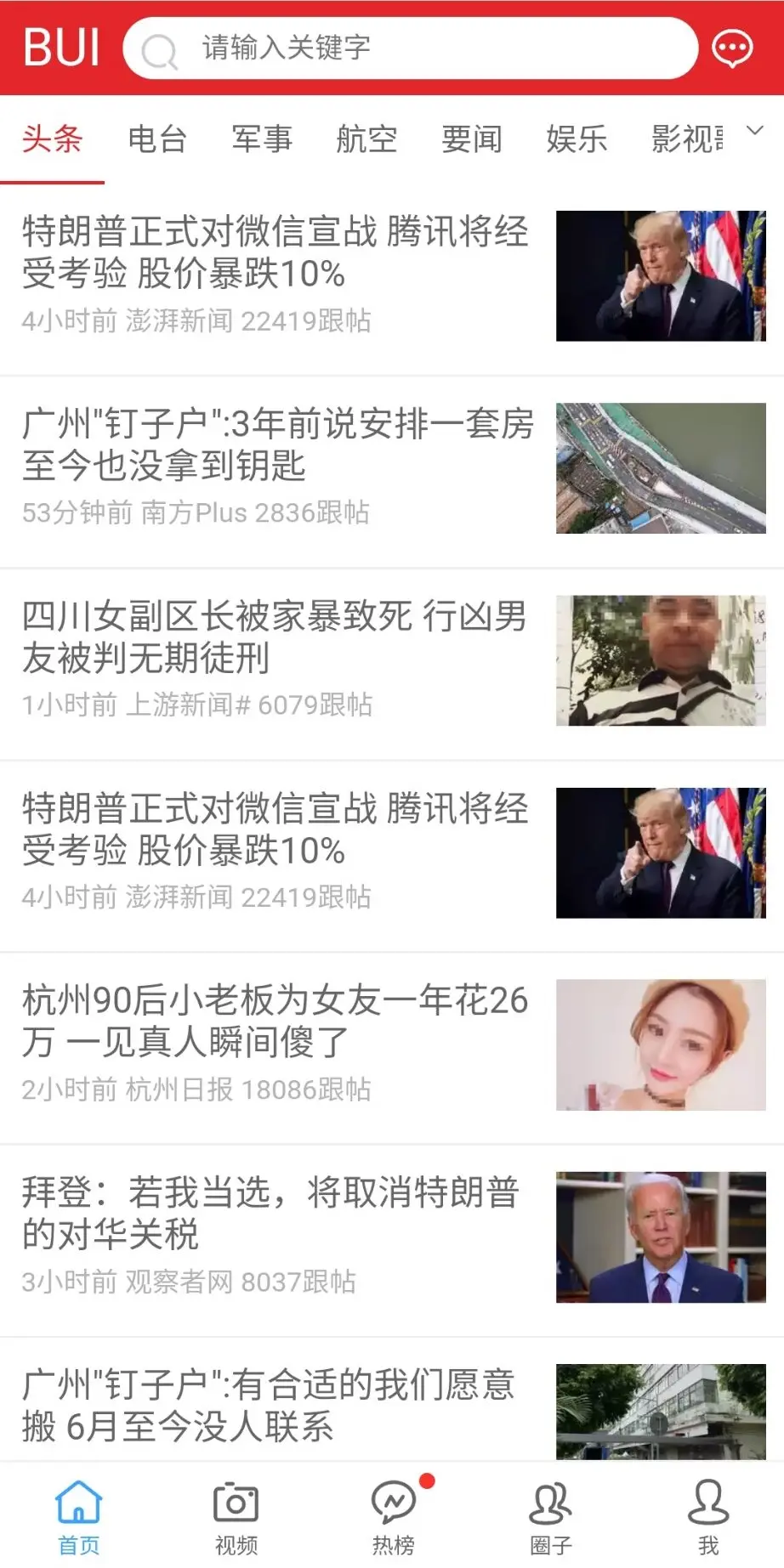Open article on 广州钉子户 3年前说安排一套房
The height and width of the screenshot is (1568, 784).
277,444
